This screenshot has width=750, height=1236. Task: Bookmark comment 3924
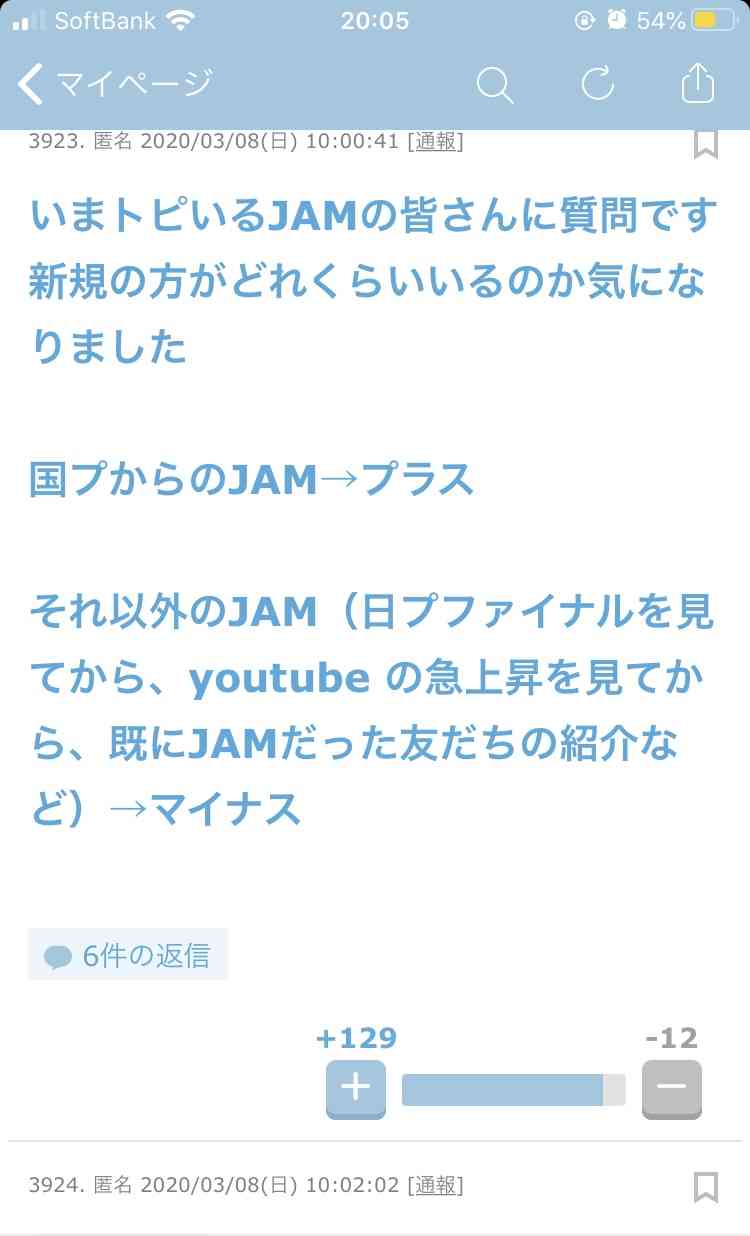pos(706,1187)
